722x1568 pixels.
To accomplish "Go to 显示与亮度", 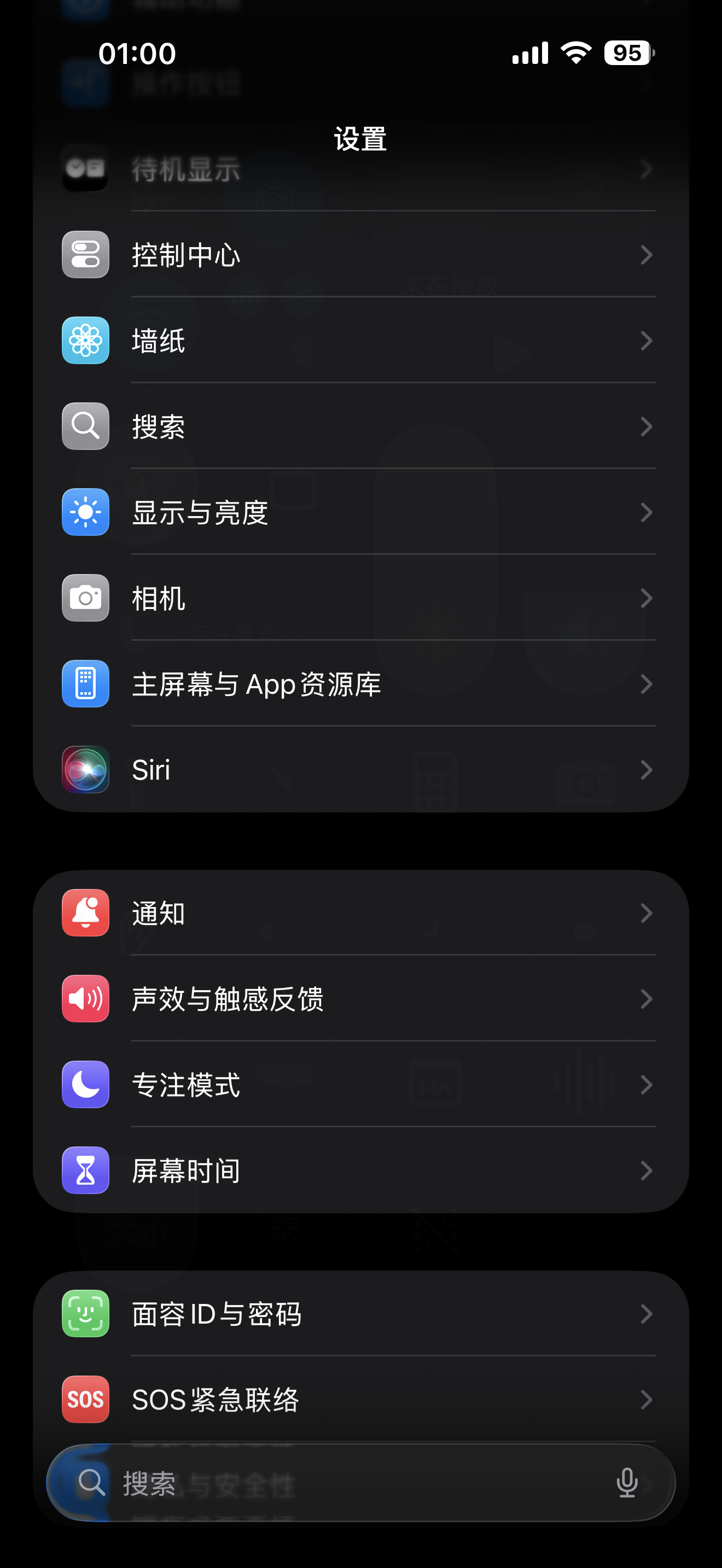I will (x=360, y=512).
